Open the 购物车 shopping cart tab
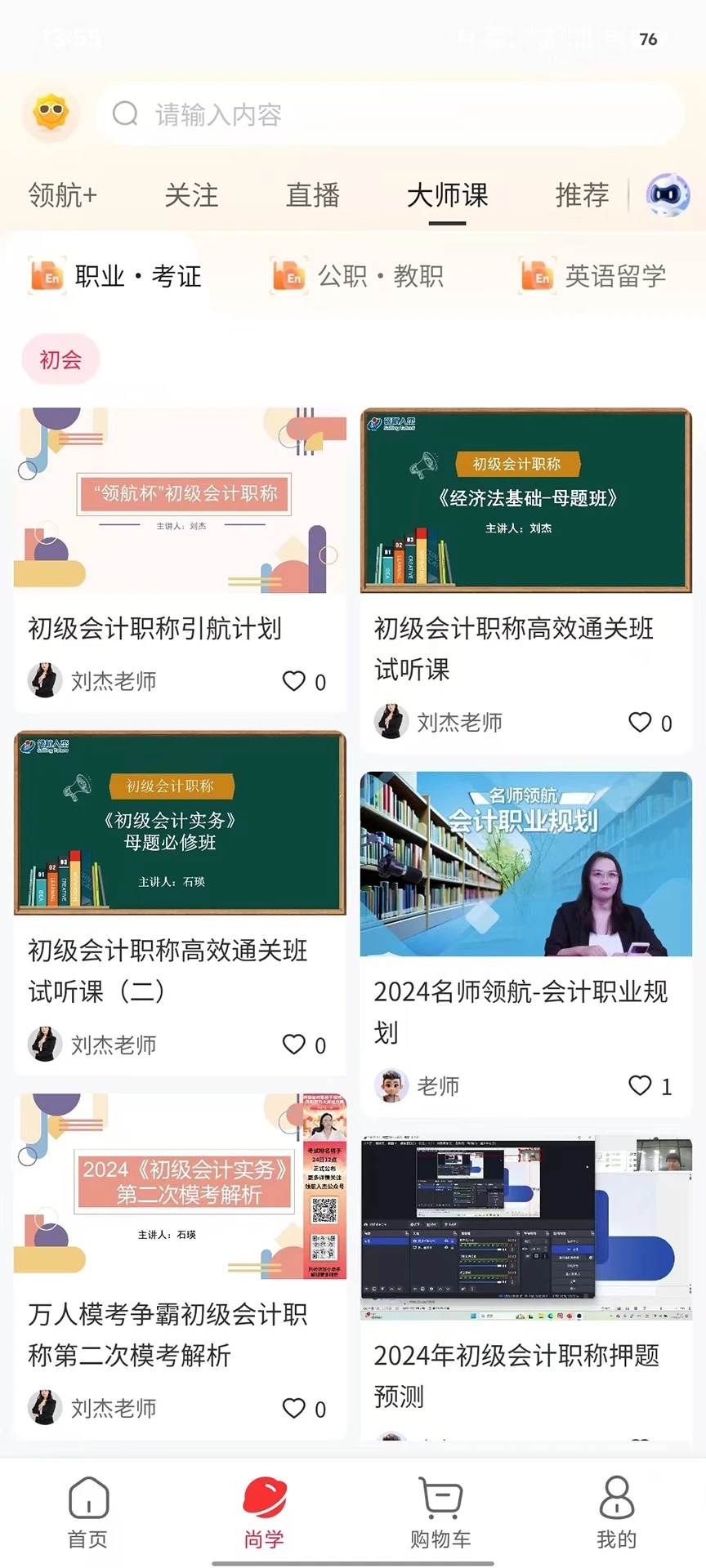The height and width of the screenshot is (1568, 706). tap(440, 1512)
